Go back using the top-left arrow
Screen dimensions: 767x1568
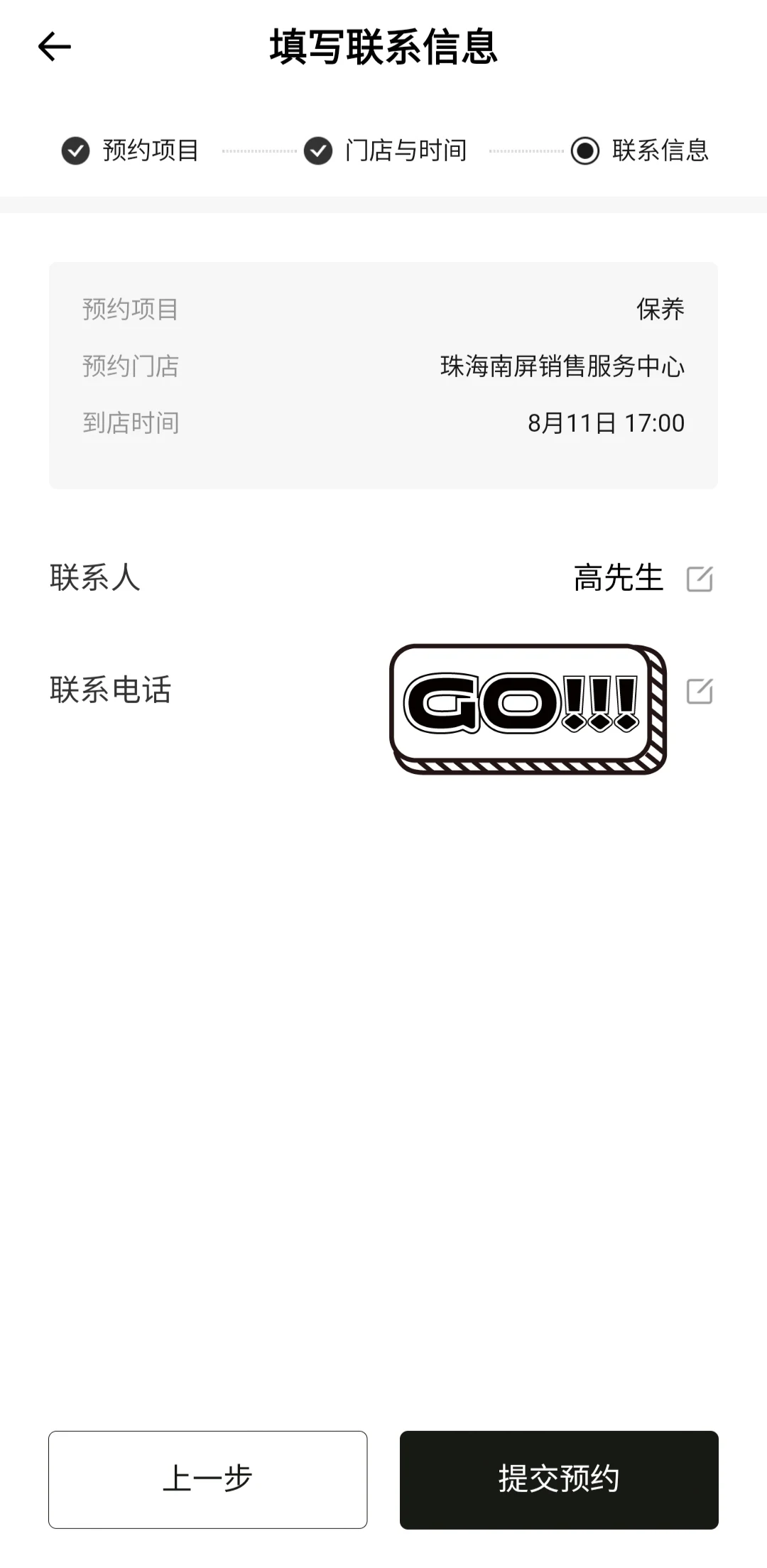tap(54, 48)
